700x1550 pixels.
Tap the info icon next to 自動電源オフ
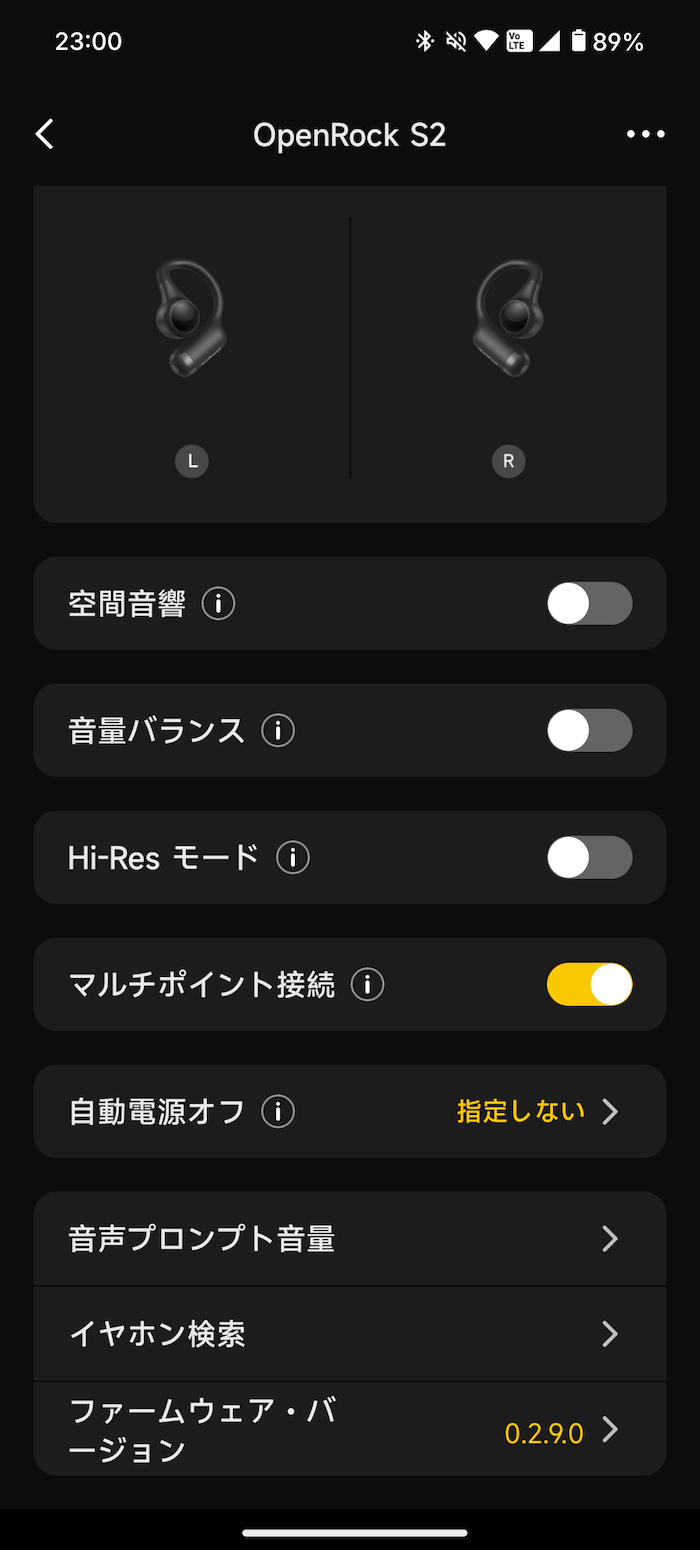click(x=278, y=1112)
